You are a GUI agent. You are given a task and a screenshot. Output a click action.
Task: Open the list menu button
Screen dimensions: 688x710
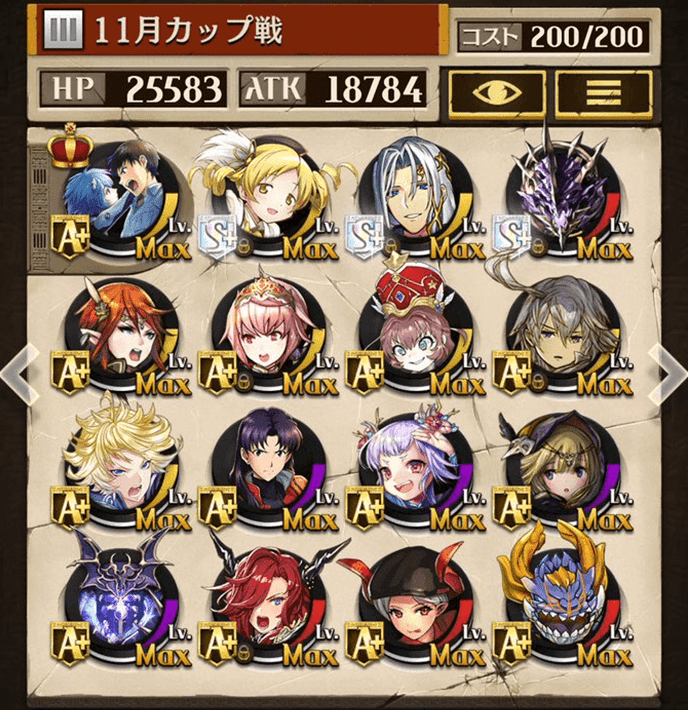(603, 94)
